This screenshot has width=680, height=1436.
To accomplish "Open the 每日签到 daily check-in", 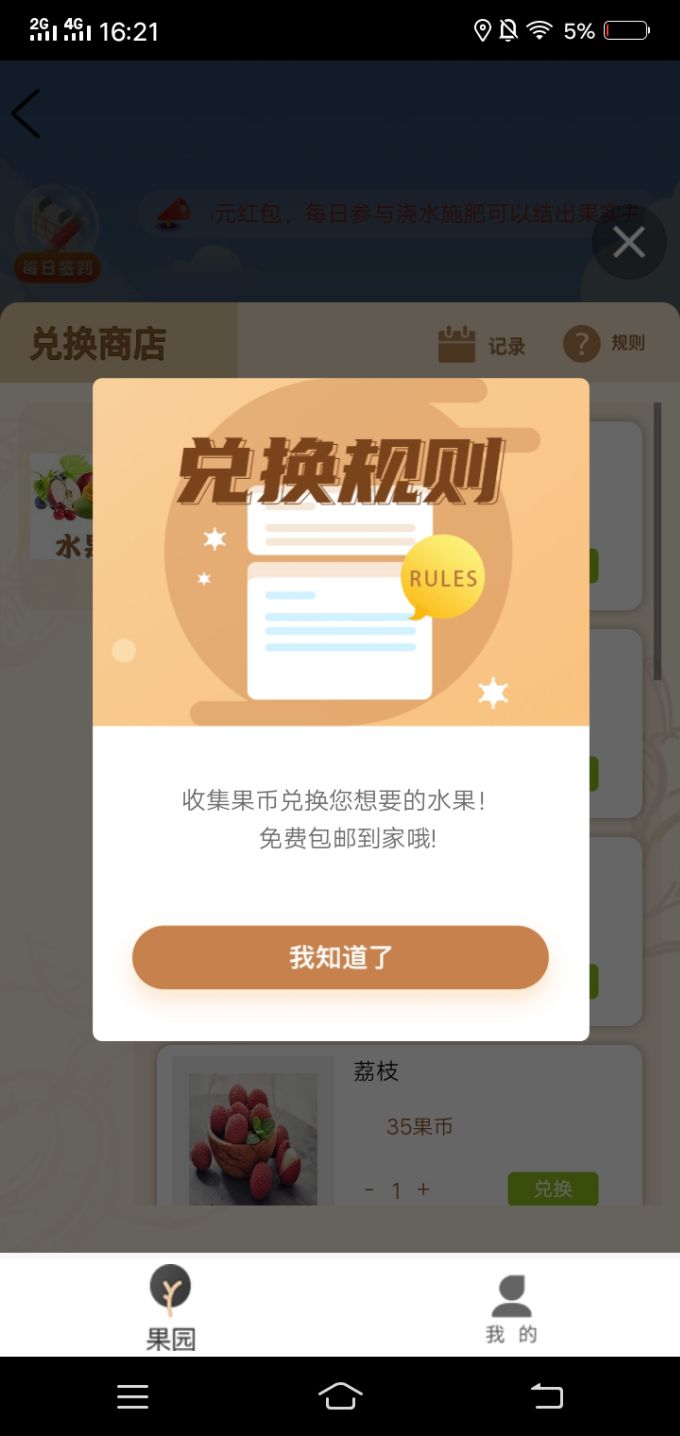I will pyautogui.click(x=57, y=235).
